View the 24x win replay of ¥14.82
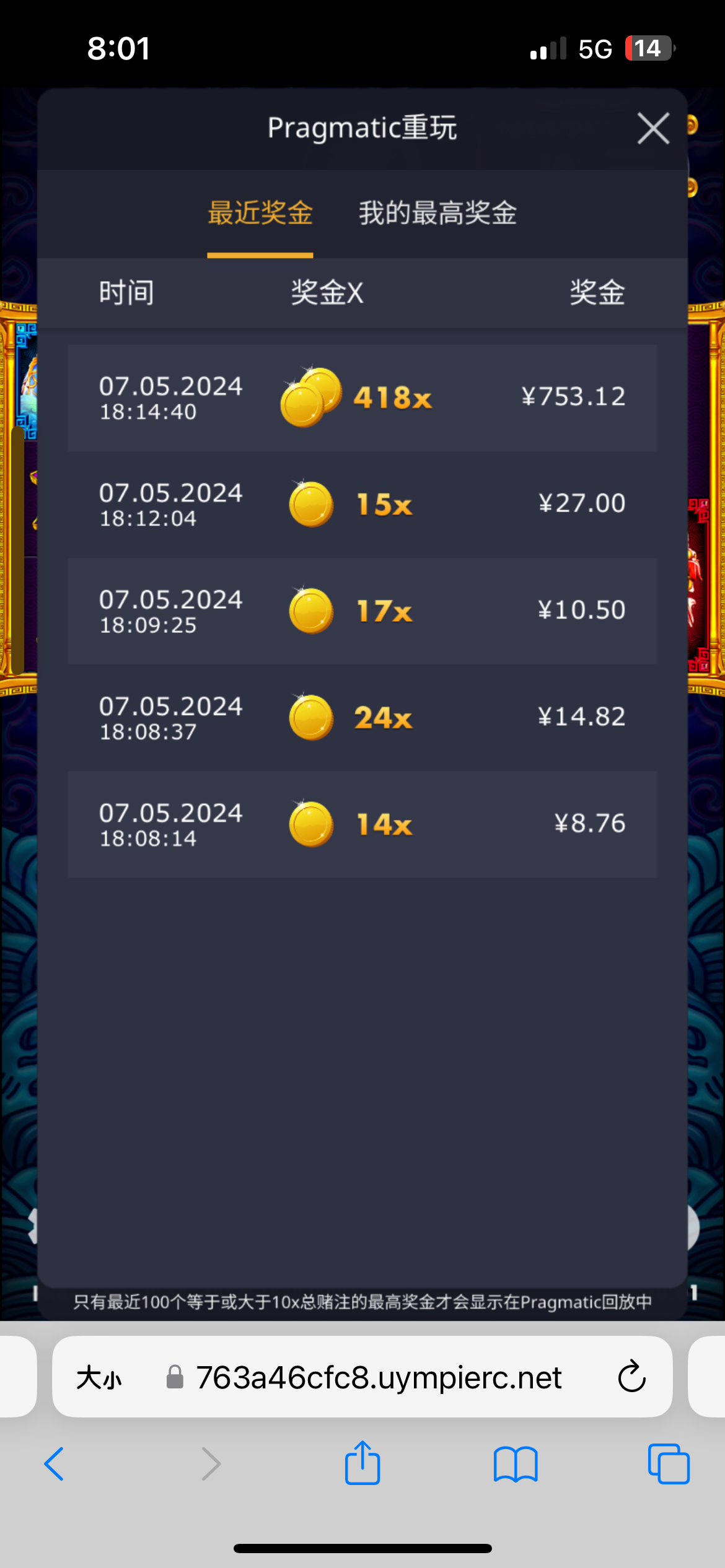 tap(362, 717)
